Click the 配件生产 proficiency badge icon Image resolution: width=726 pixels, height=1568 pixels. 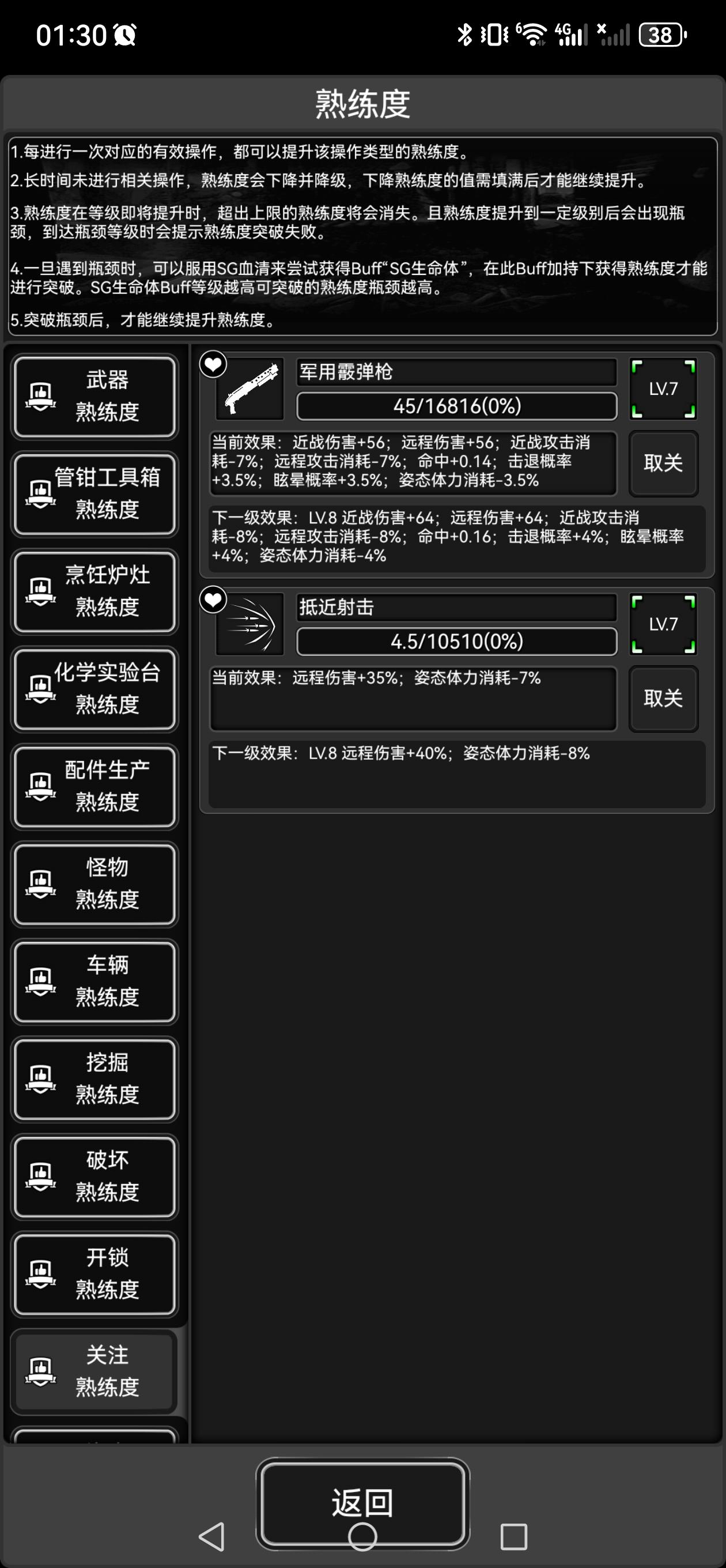click(x=40, y=787)
